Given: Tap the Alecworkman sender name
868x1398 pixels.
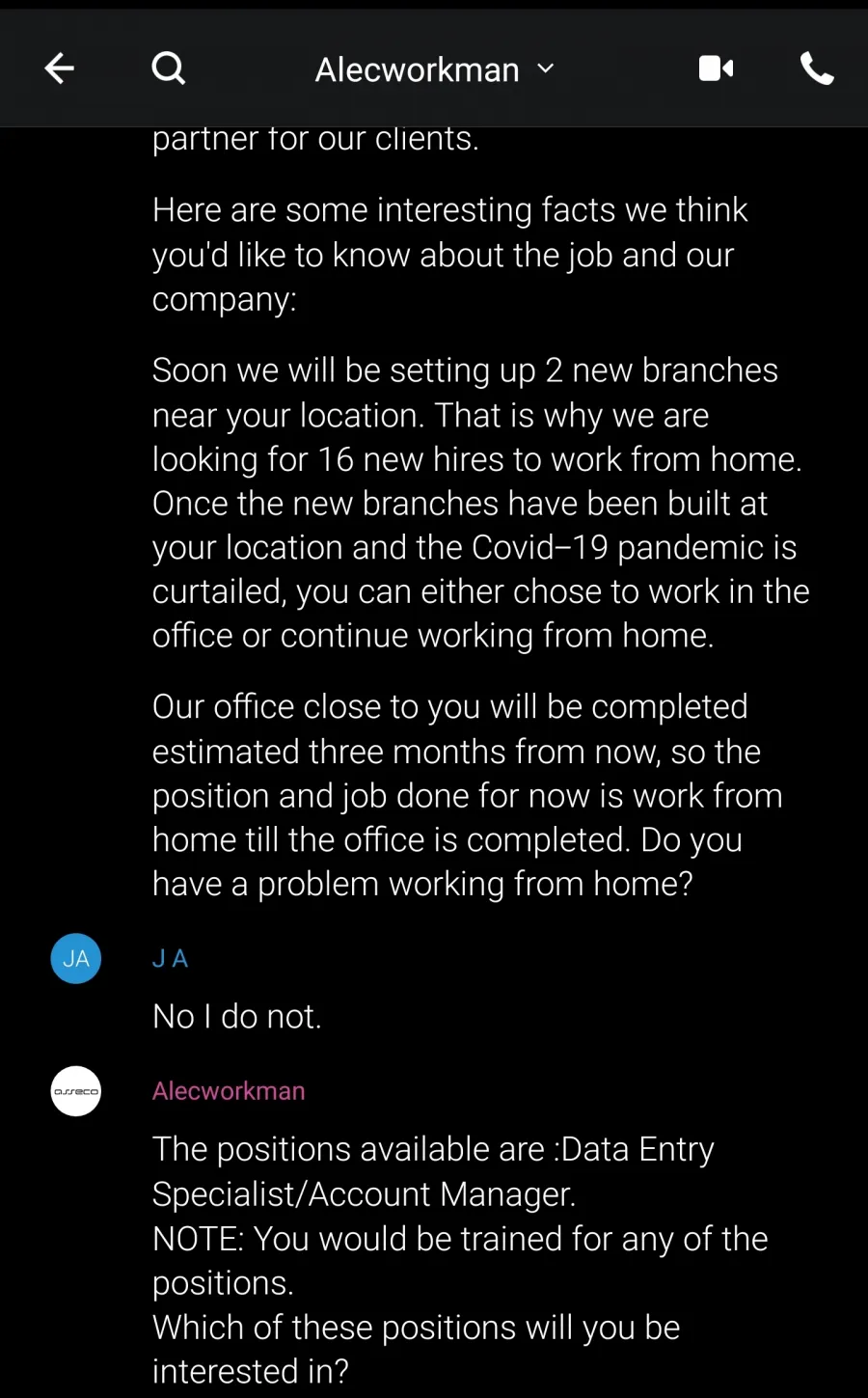Looking at the screenshot, I should pyautogui.click(x=229, y=1090).
